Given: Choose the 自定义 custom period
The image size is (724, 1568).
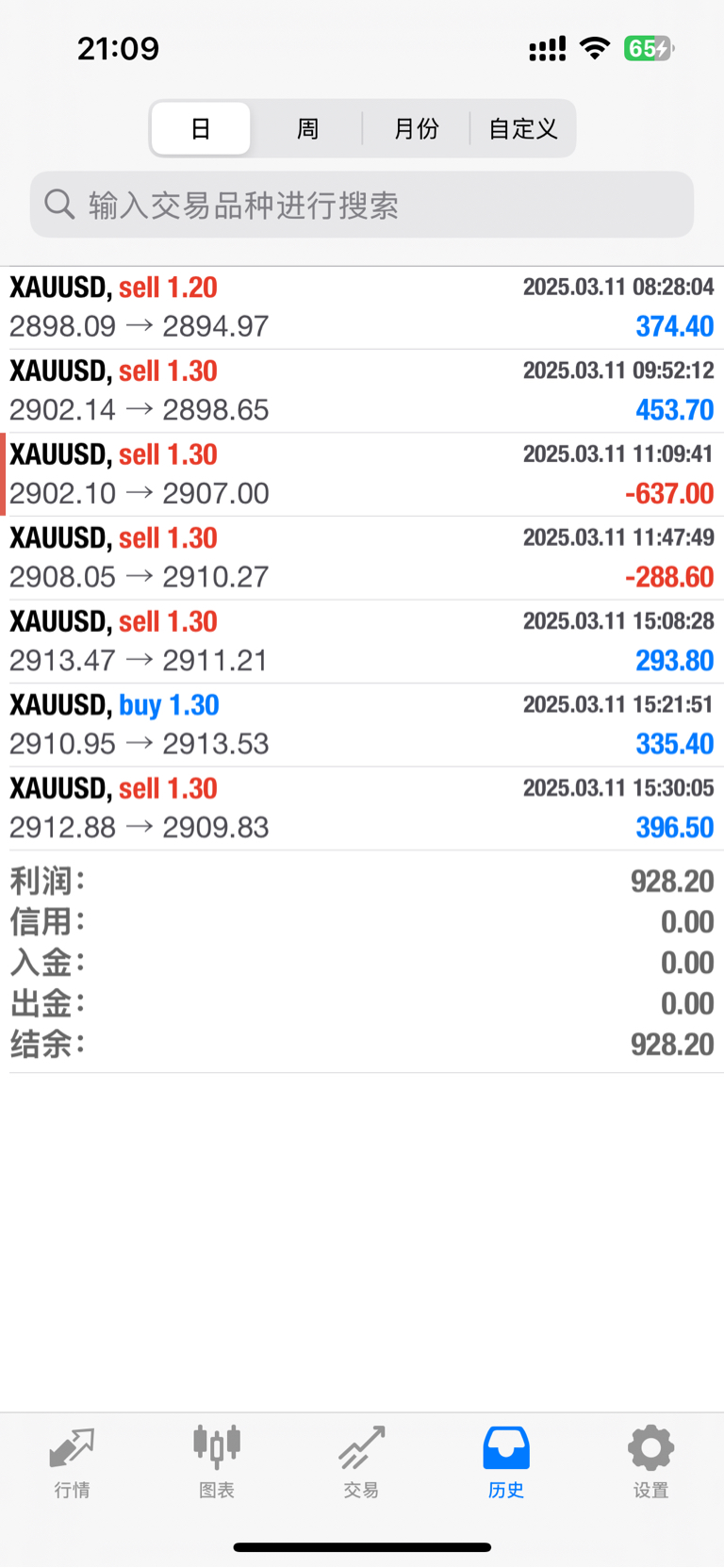Looking at the screenshot, I should (x=522, y=128).
